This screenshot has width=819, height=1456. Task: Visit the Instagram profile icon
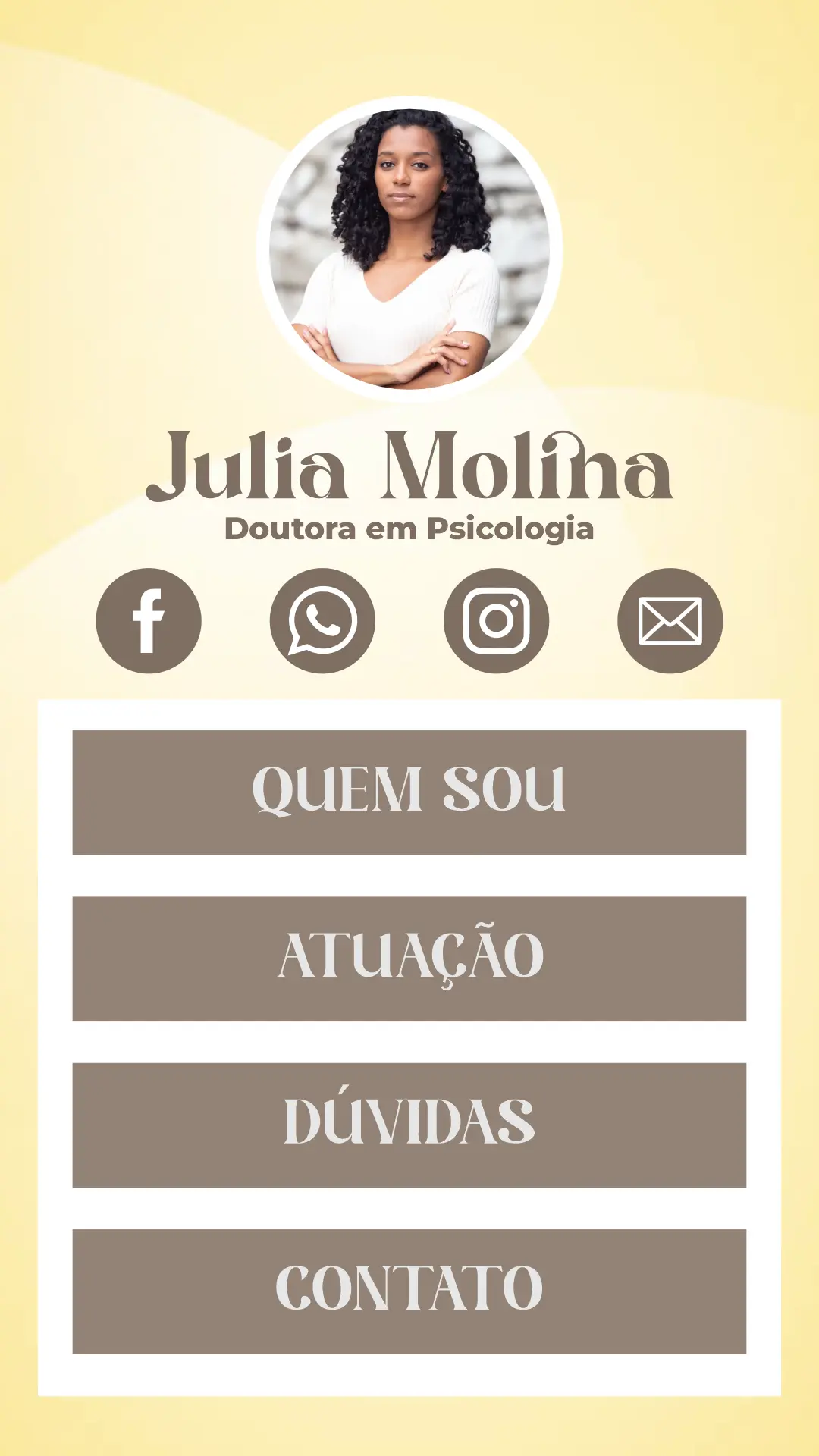pos(496,620)
